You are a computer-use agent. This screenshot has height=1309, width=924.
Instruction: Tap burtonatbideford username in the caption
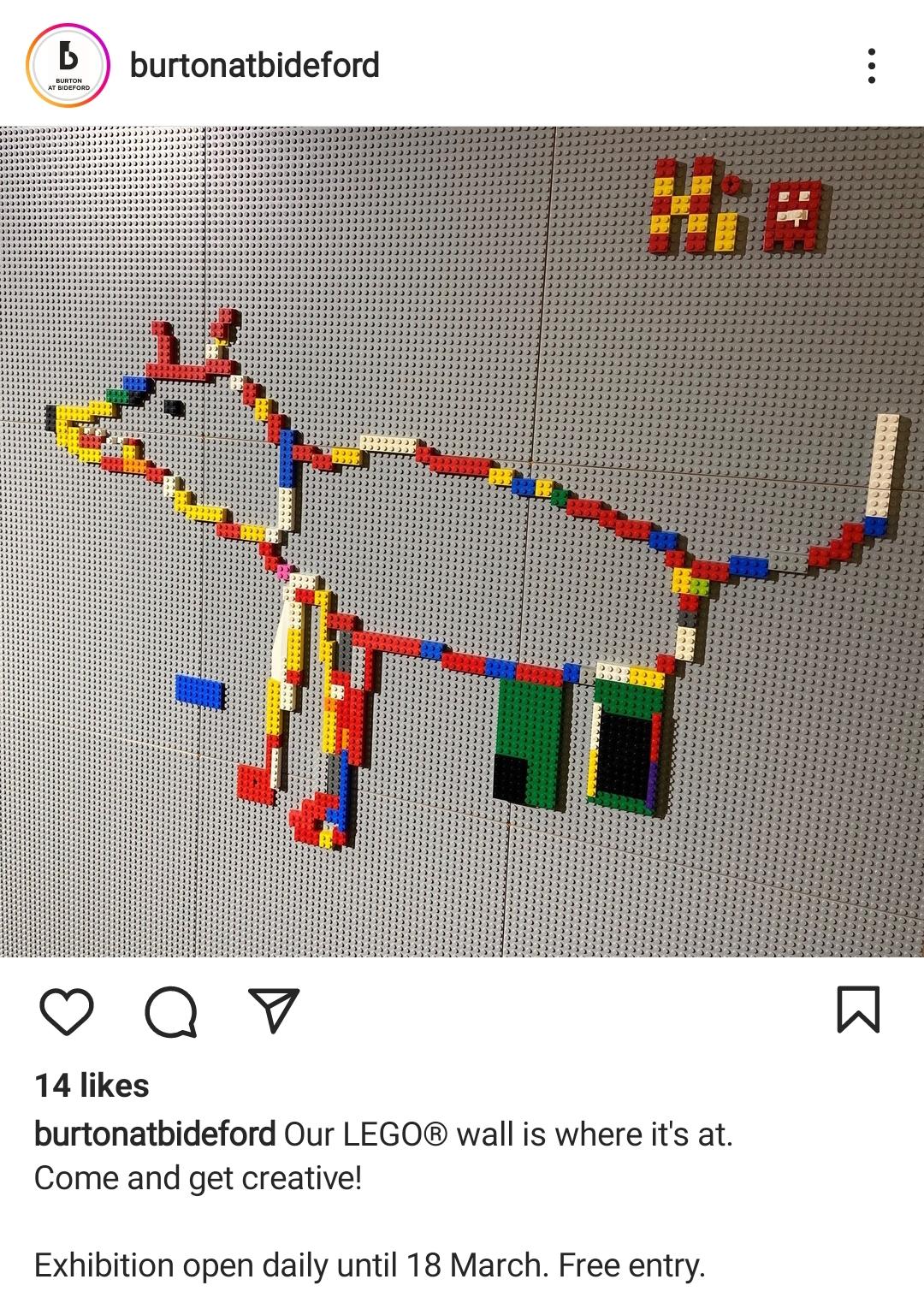pyautogui.click(x=155, y=1134)
